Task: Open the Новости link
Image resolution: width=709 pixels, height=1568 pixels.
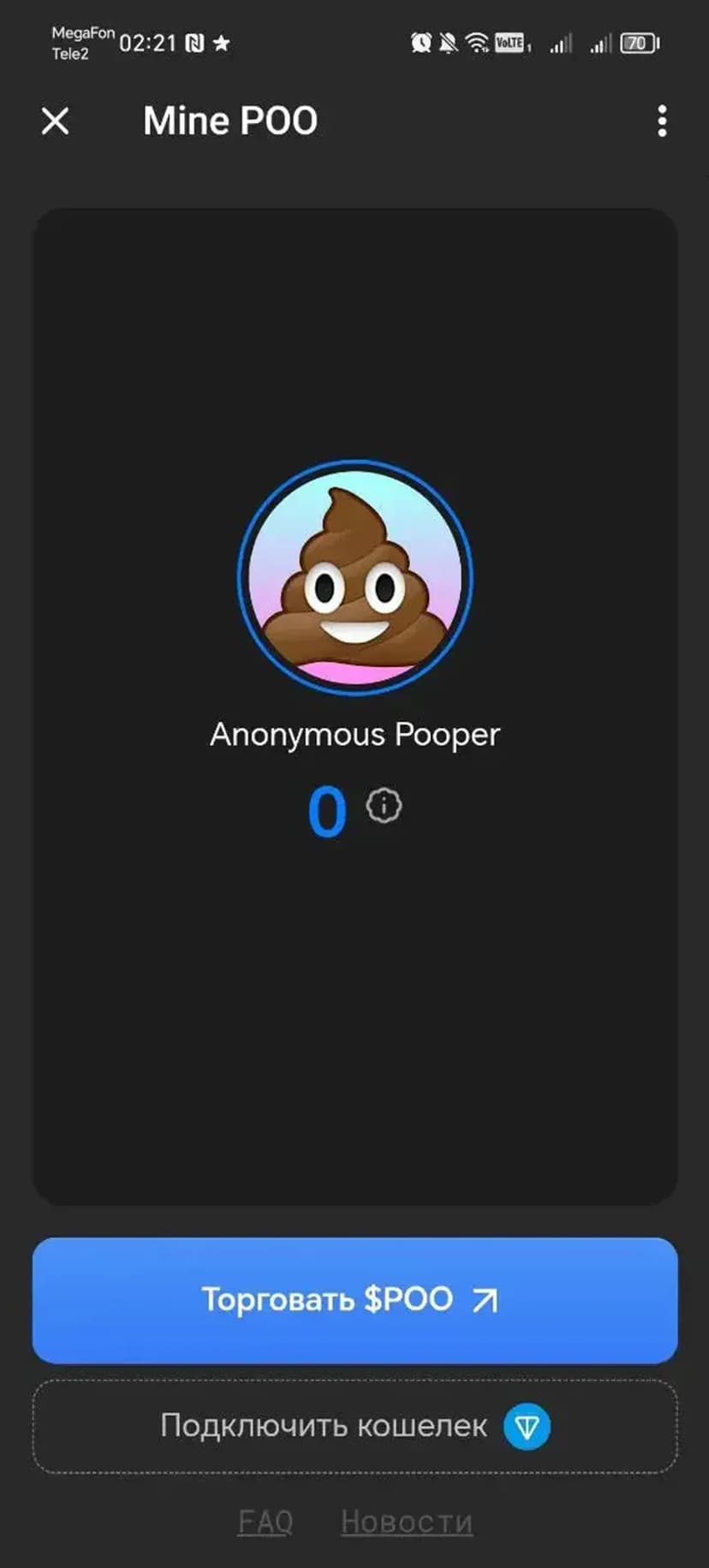Action: (407, 1522)
